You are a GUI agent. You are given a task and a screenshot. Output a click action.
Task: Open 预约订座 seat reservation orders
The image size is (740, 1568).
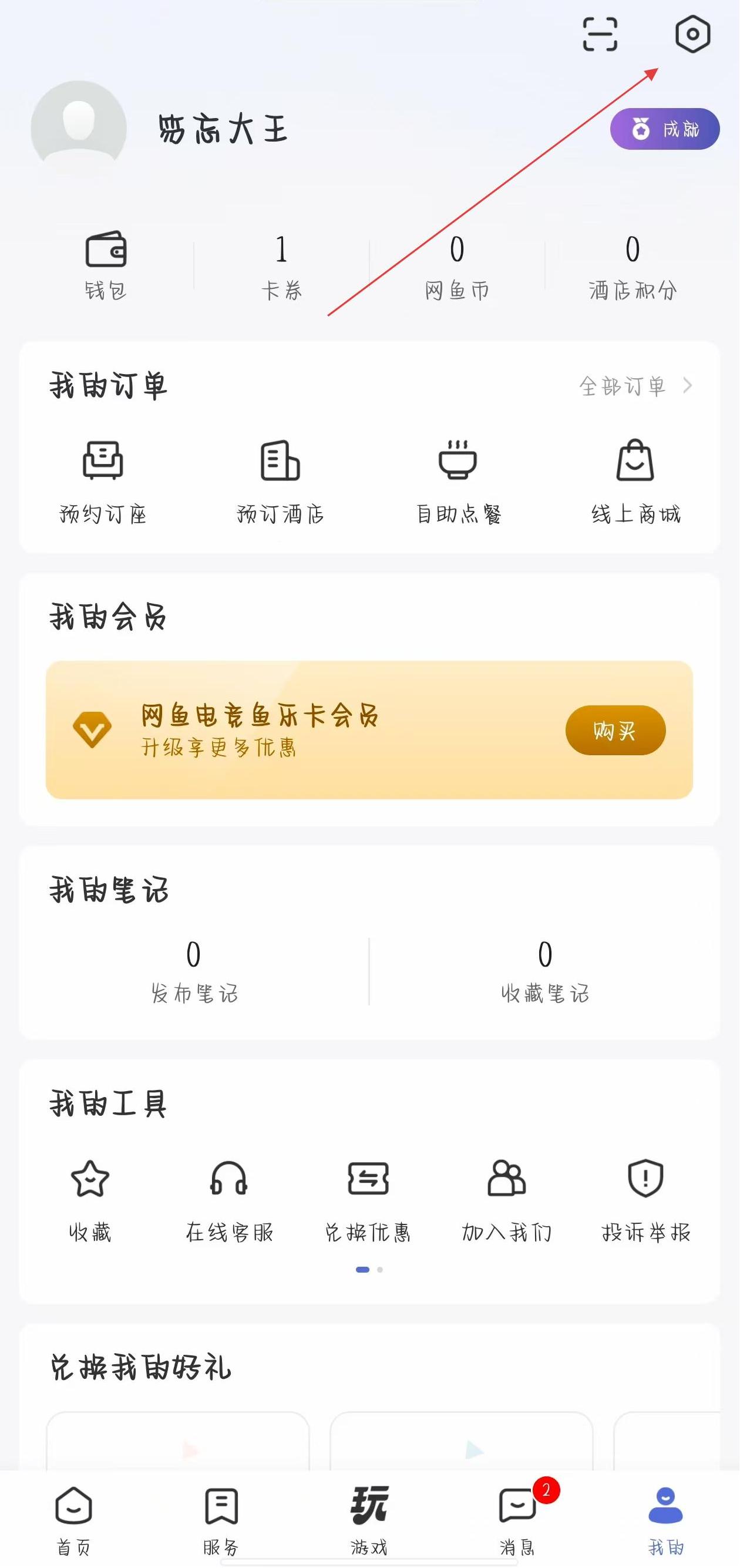point(103,481)
